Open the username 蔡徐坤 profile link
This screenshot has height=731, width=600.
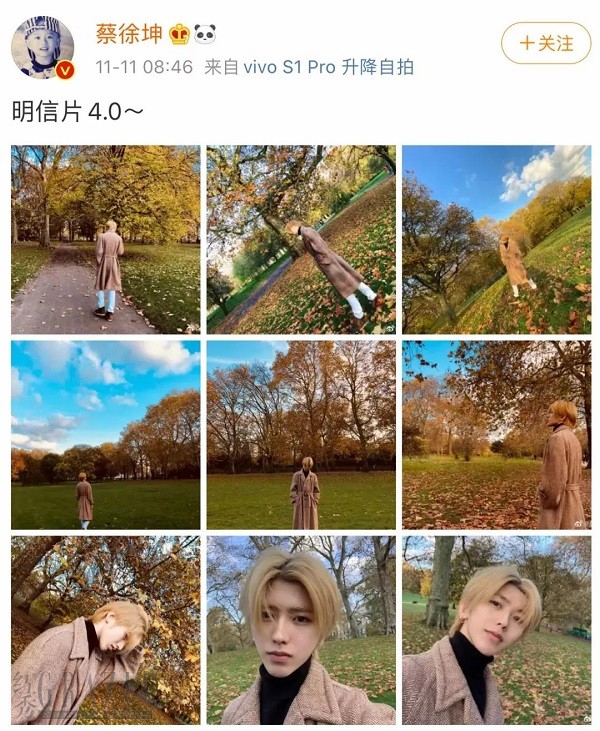127,34
